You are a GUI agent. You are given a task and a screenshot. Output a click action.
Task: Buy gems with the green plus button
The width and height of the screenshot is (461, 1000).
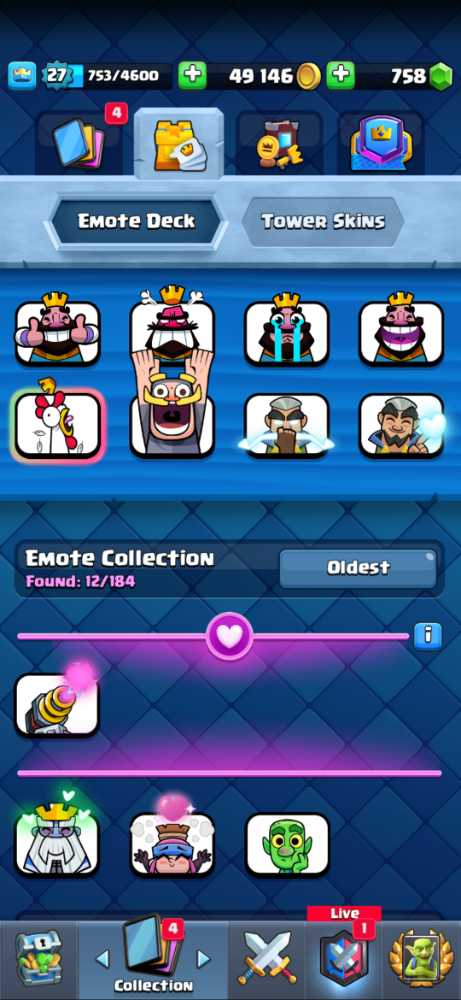pos(341,76)
